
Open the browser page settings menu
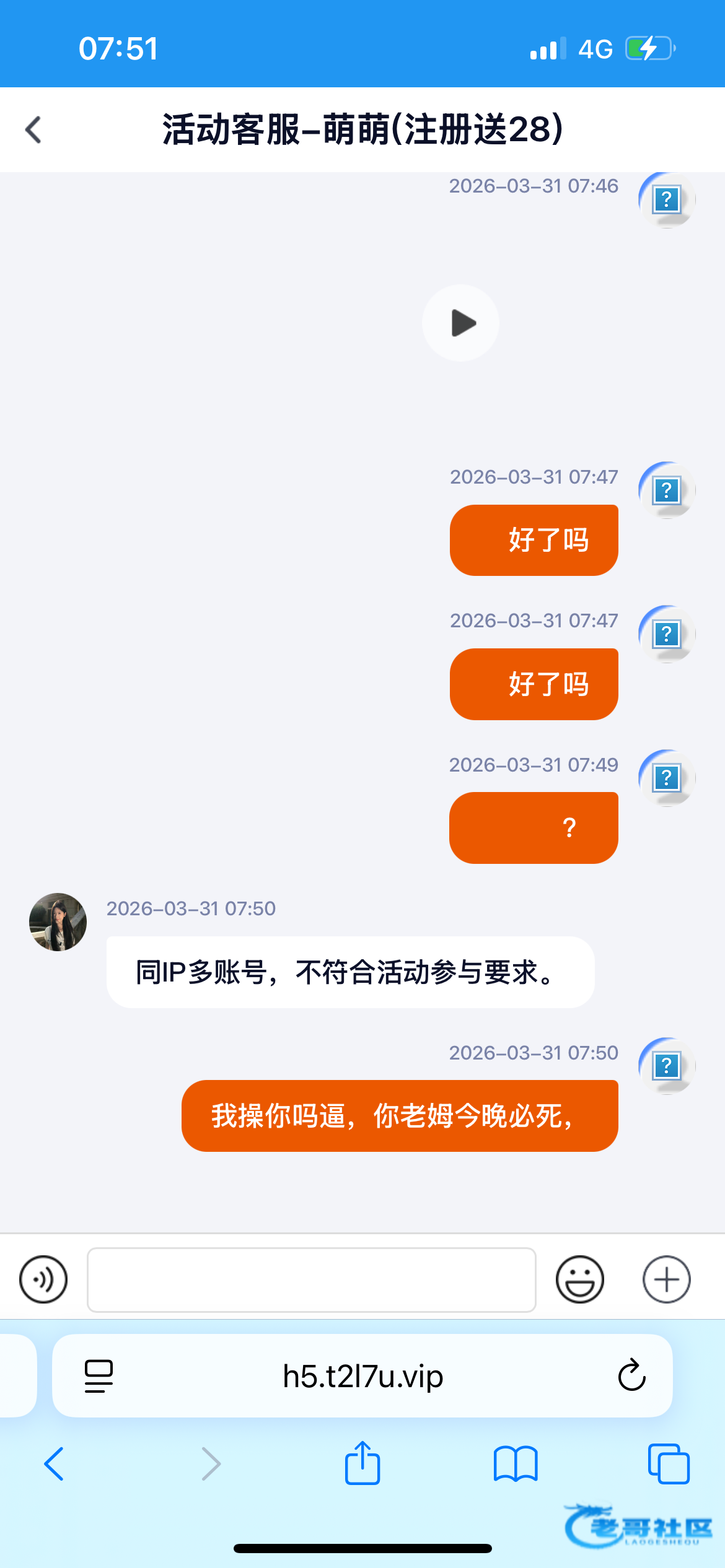tap(99, 1376)
